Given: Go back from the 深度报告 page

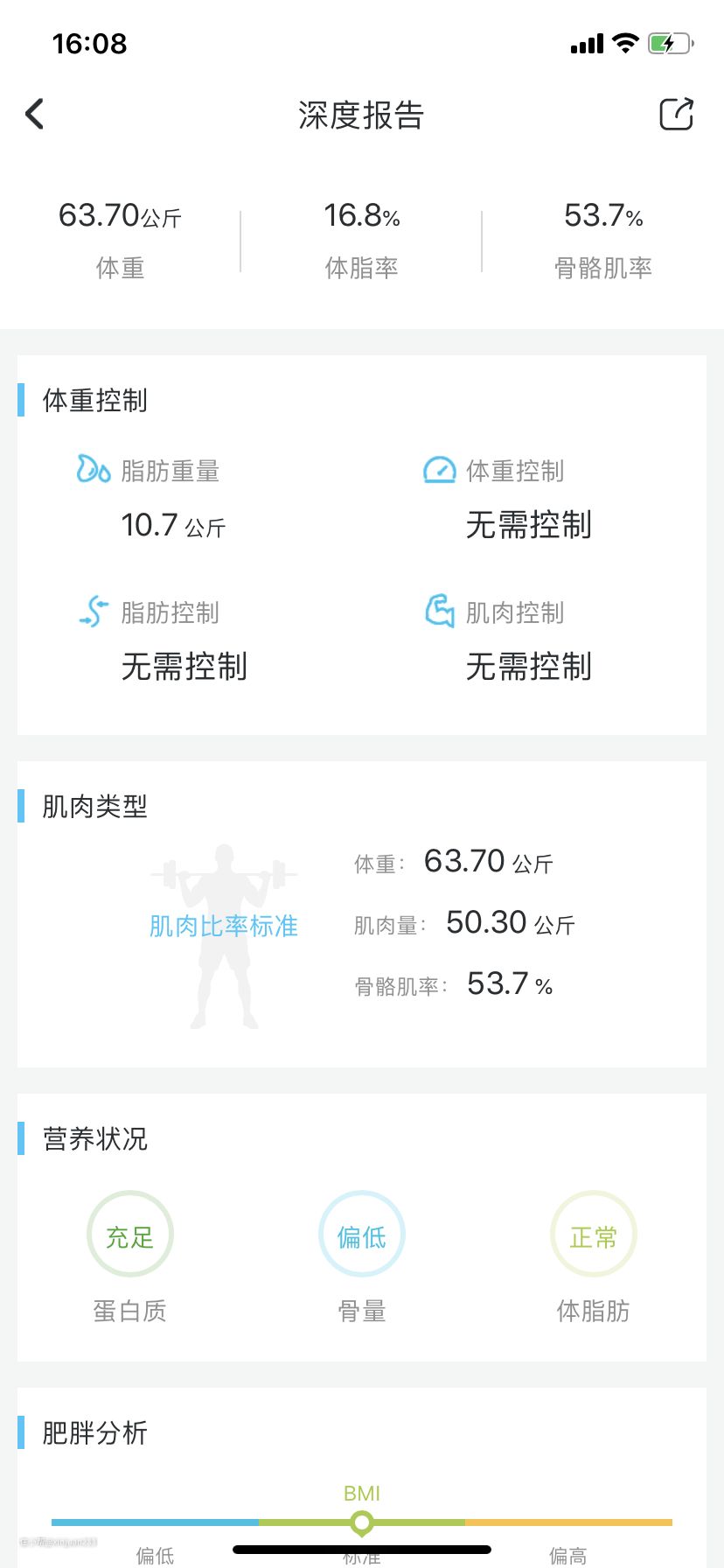Looking at the screenshot, I should coord(35,115).
